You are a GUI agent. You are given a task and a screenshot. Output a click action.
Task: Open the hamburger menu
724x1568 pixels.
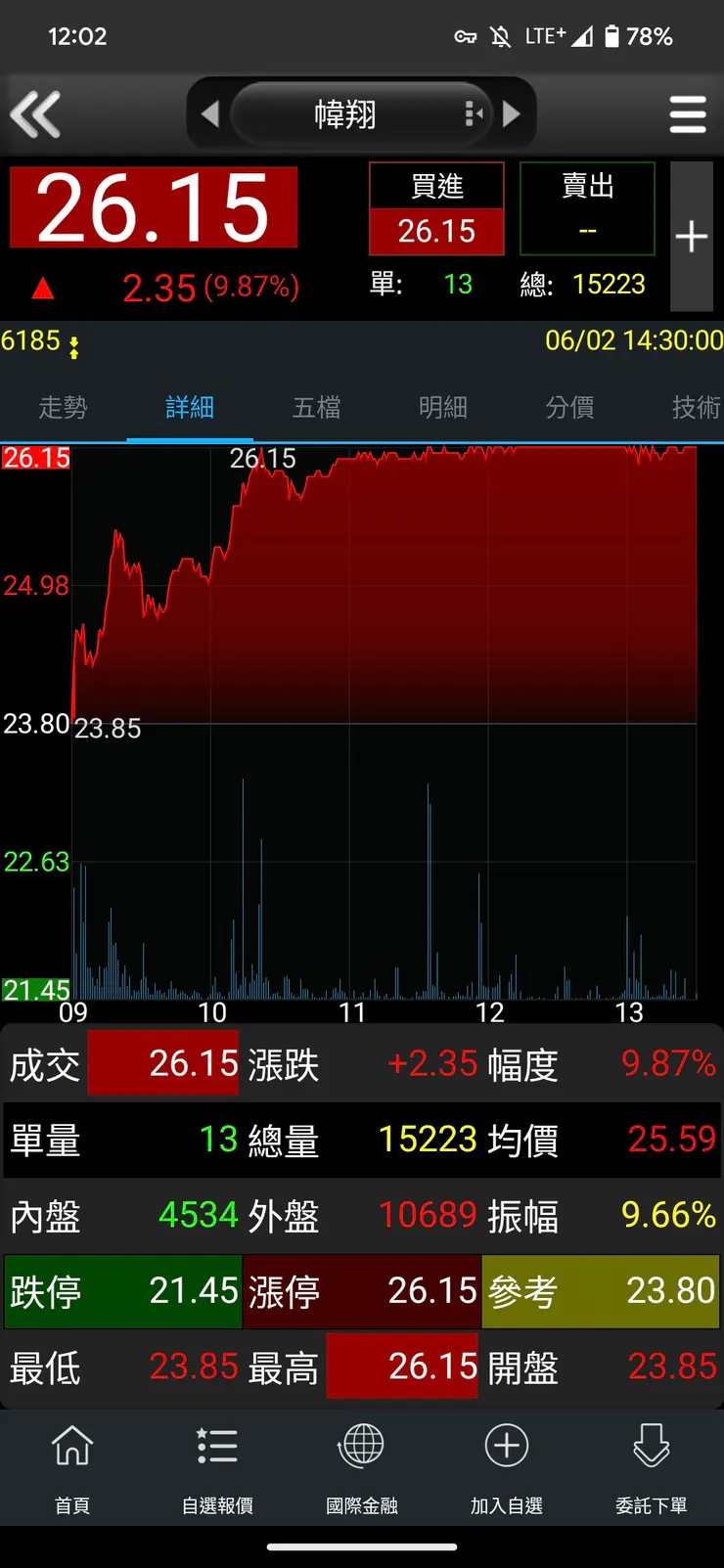[x=688, y=114]
